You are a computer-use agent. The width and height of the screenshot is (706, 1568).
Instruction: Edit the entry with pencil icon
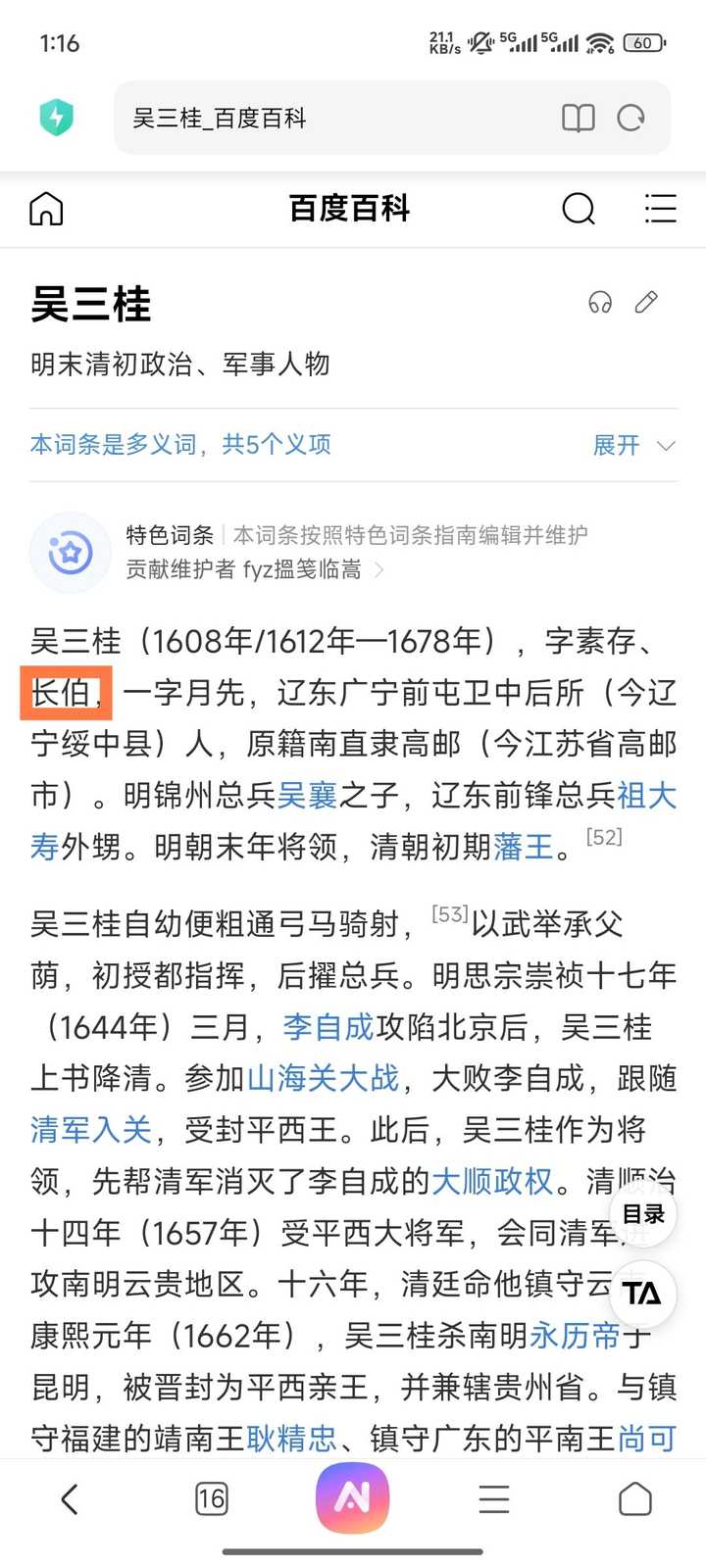tap(646, 302)
